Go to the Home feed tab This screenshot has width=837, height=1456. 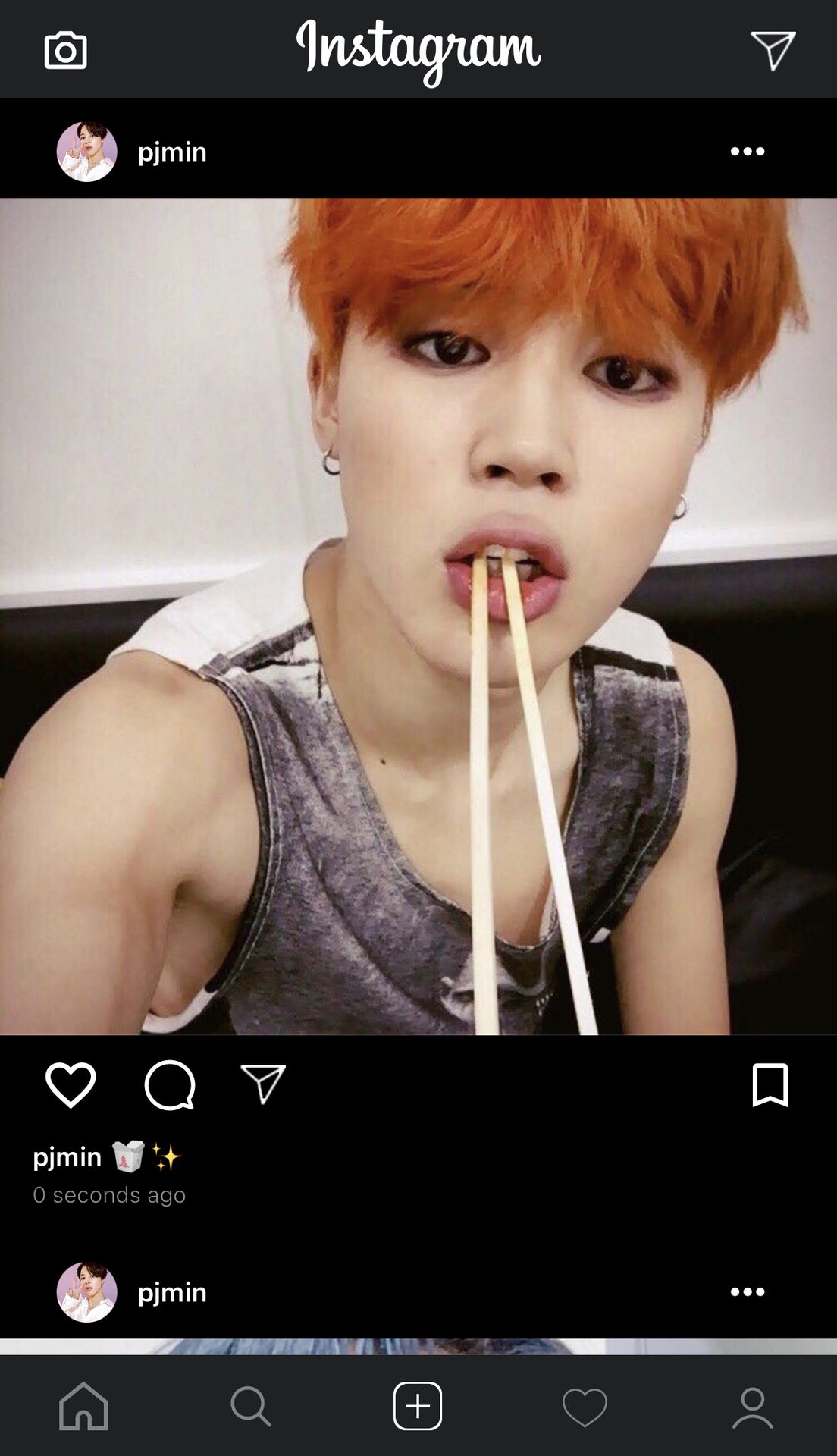coord(83,1406)
